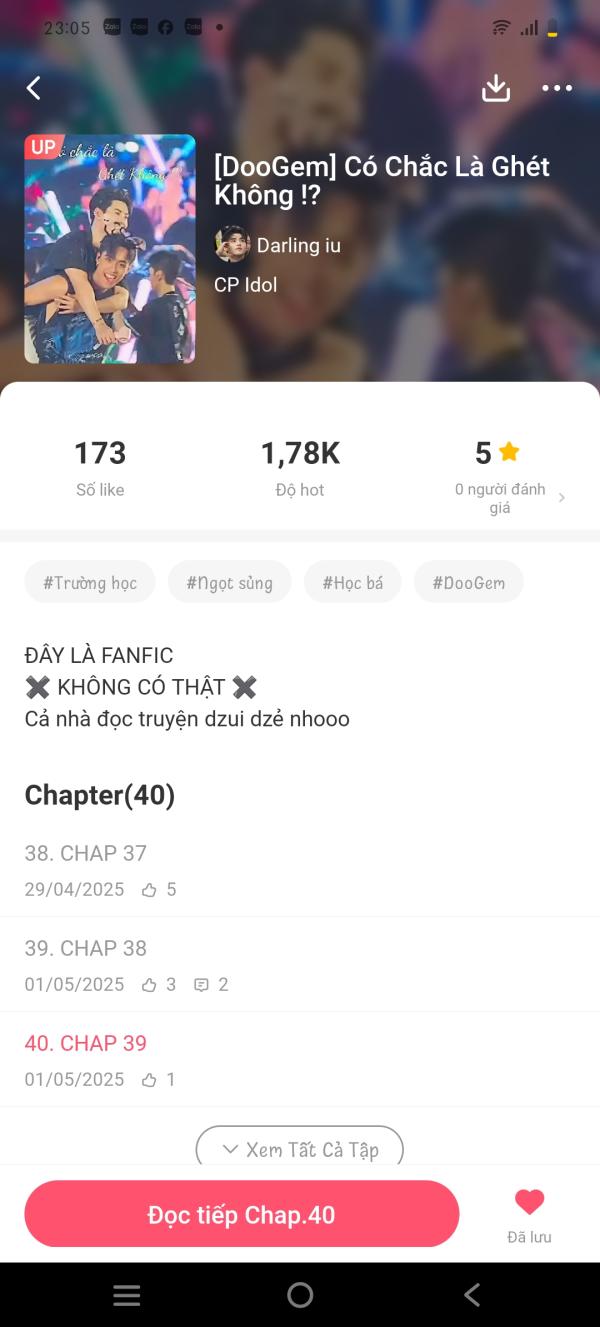Continue reading with Đọc tiếp Chap.40

point(241,1214)
